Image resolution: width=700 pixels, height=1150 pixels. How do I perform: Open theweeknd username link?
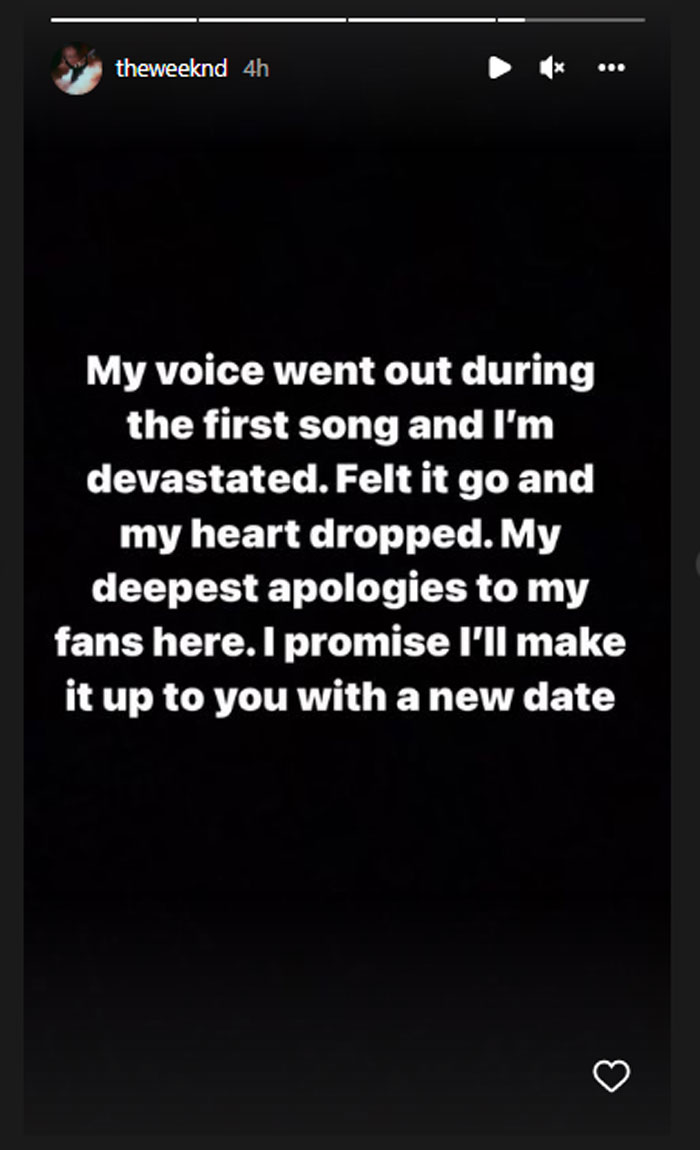coord(171,69)
